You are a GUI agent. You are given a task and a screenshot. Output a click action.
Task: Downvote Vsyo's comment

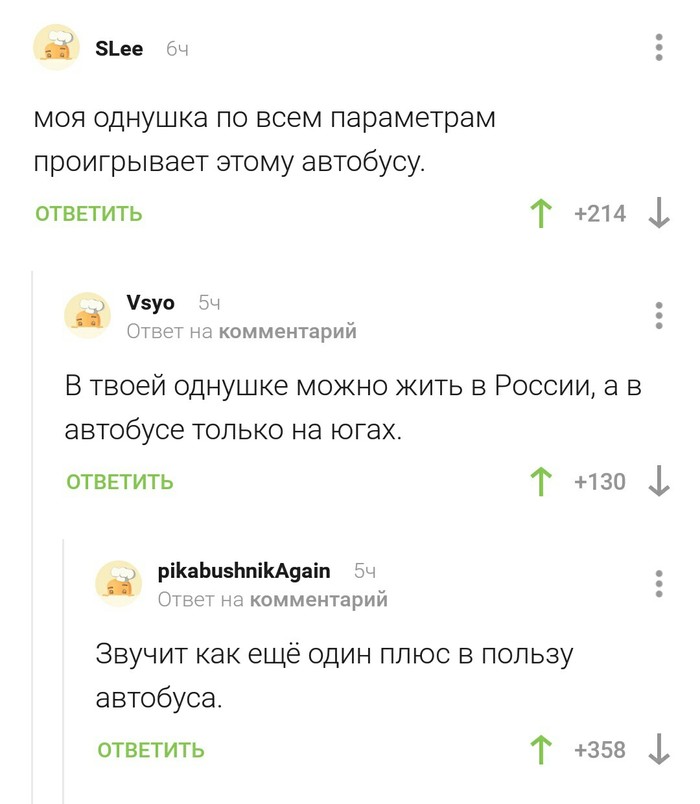tap(658, 482)
